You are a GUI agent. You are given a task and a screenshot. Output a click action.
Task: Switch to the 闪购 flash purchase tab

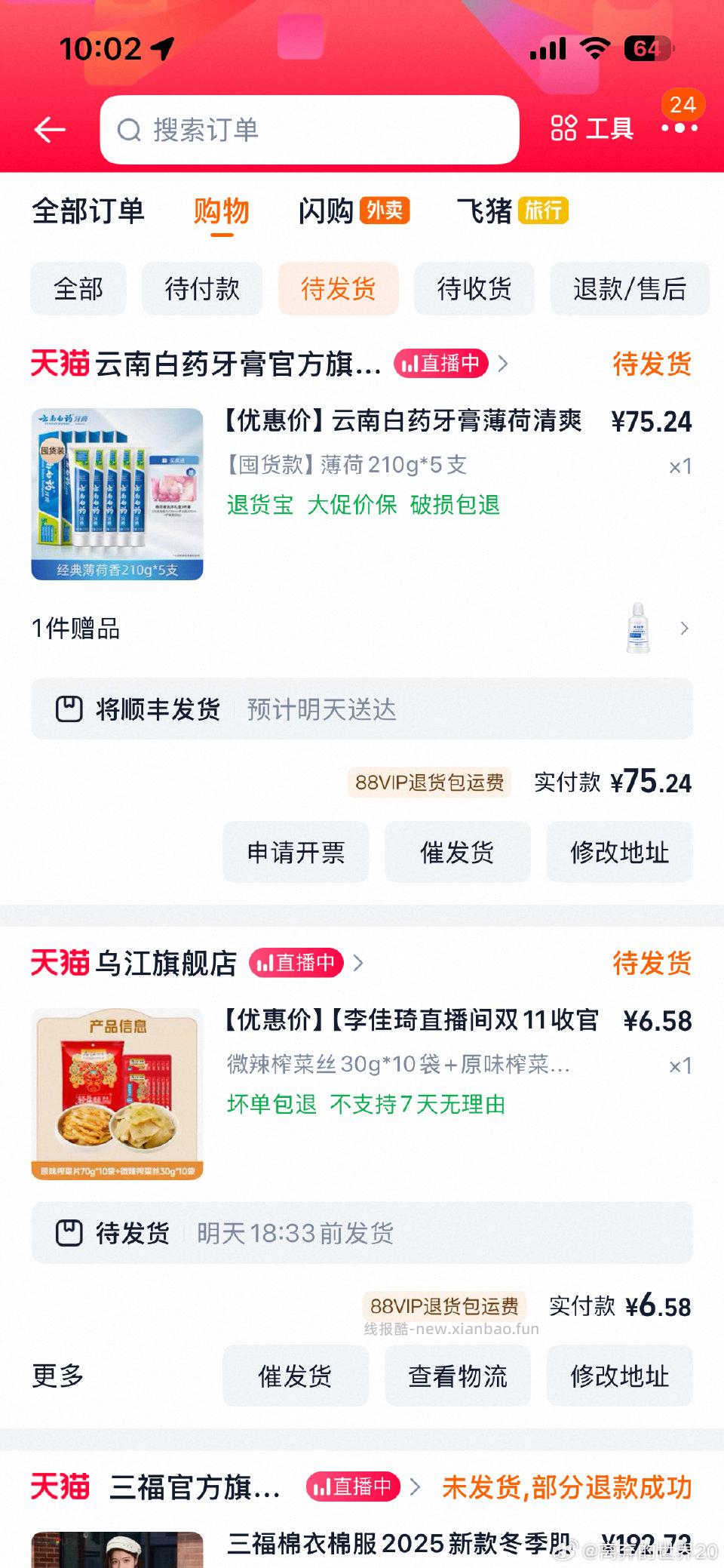point(326,212)
